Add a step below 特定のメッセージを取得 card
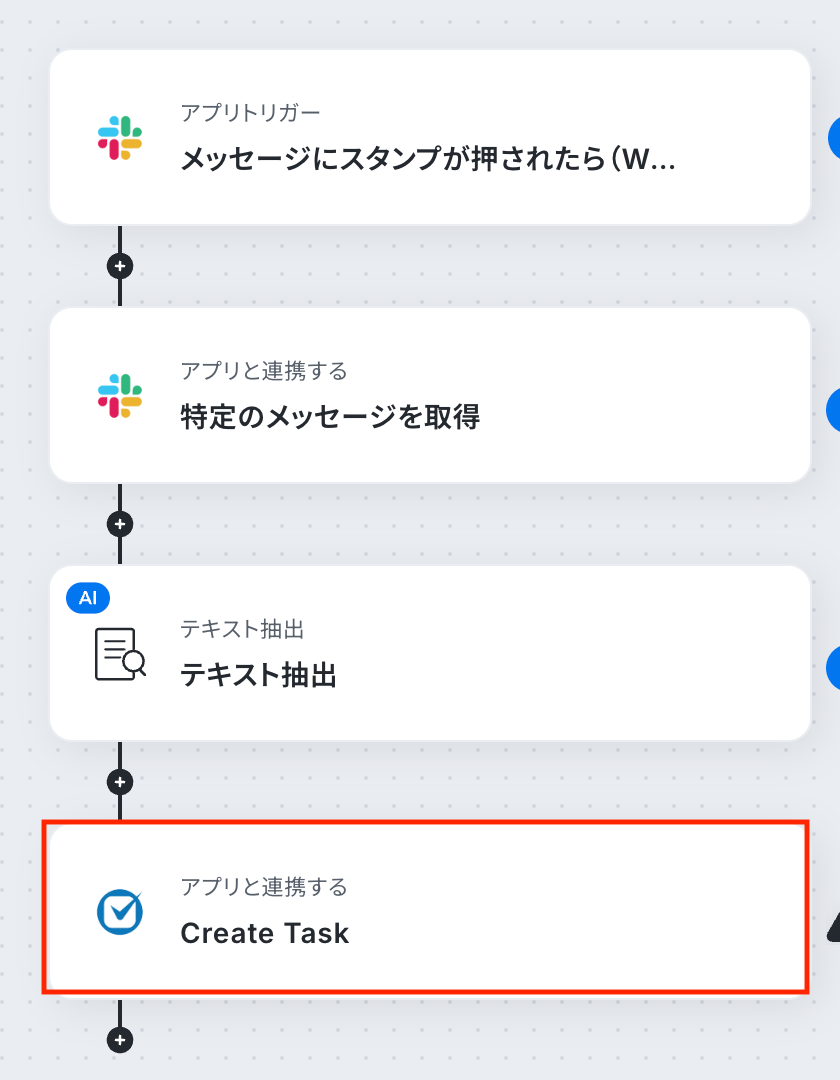This screenshot has height=1080, width=840. point(120,524)
